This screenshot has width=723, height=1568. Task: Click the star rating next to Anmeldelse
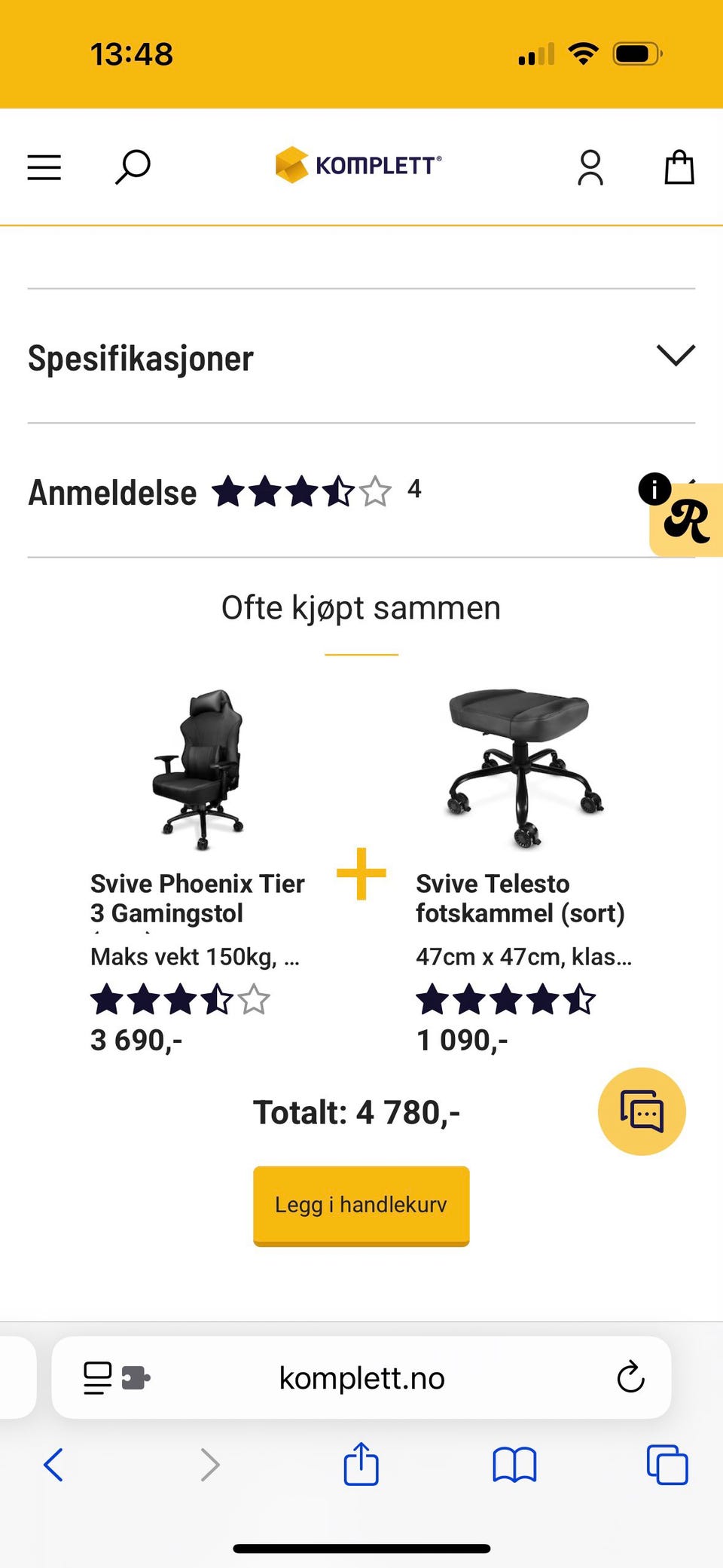pyautogui.click(x=297, y=491)
